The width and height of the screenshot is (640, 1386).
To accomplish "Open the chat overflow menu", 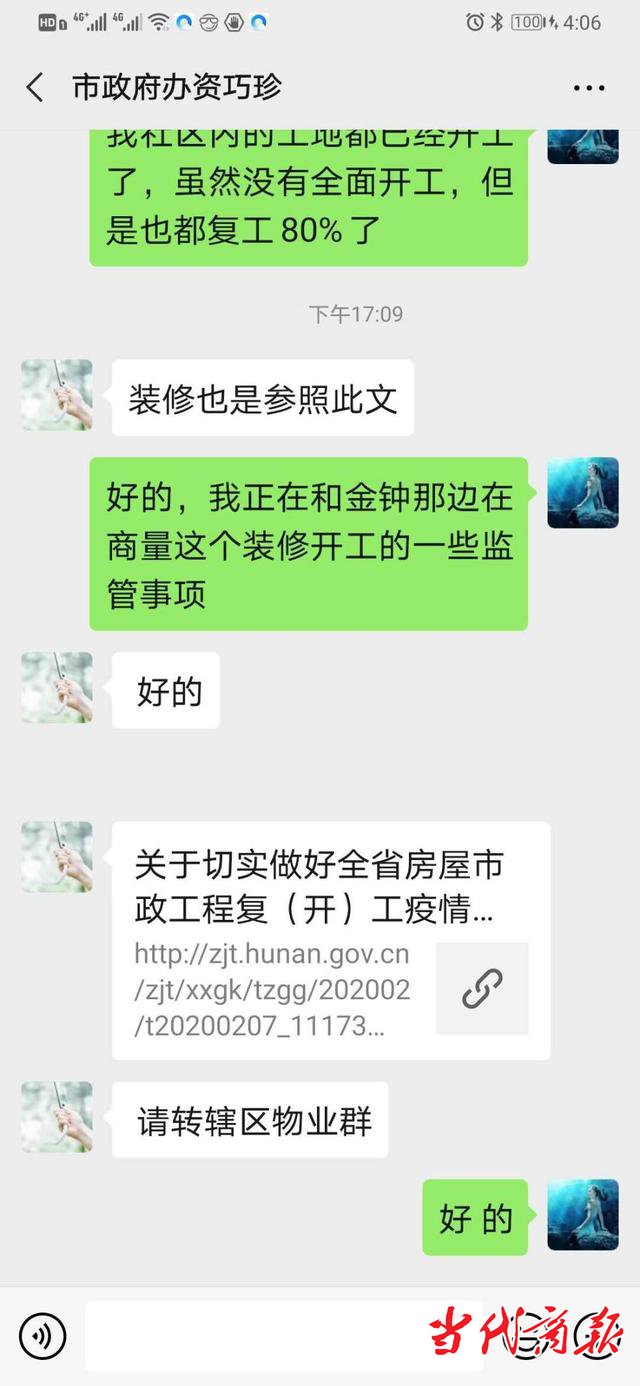I will (589, 88).
